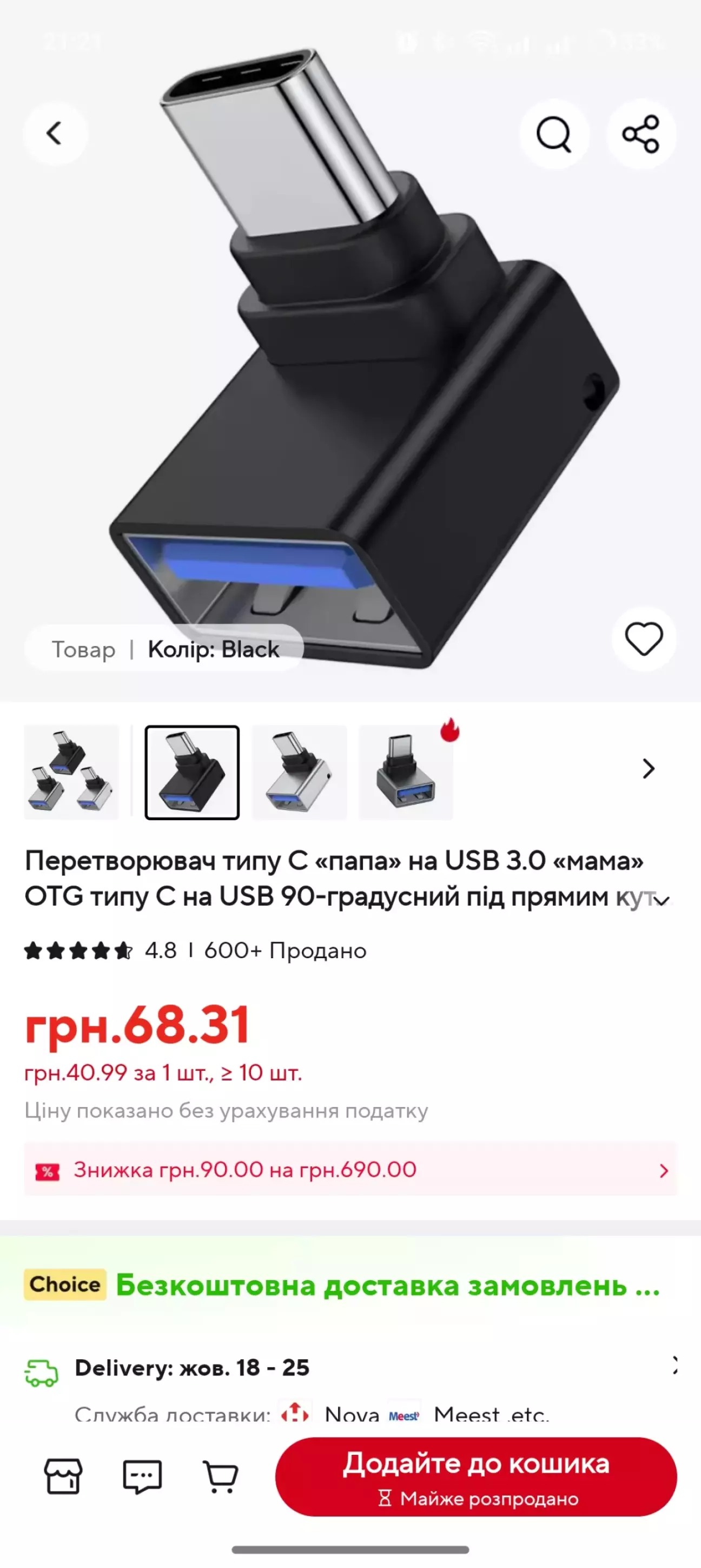This screenshot has height=1568, width=701.
Task: Go back using the arrow icon
Action: click(x=55, y=133)
